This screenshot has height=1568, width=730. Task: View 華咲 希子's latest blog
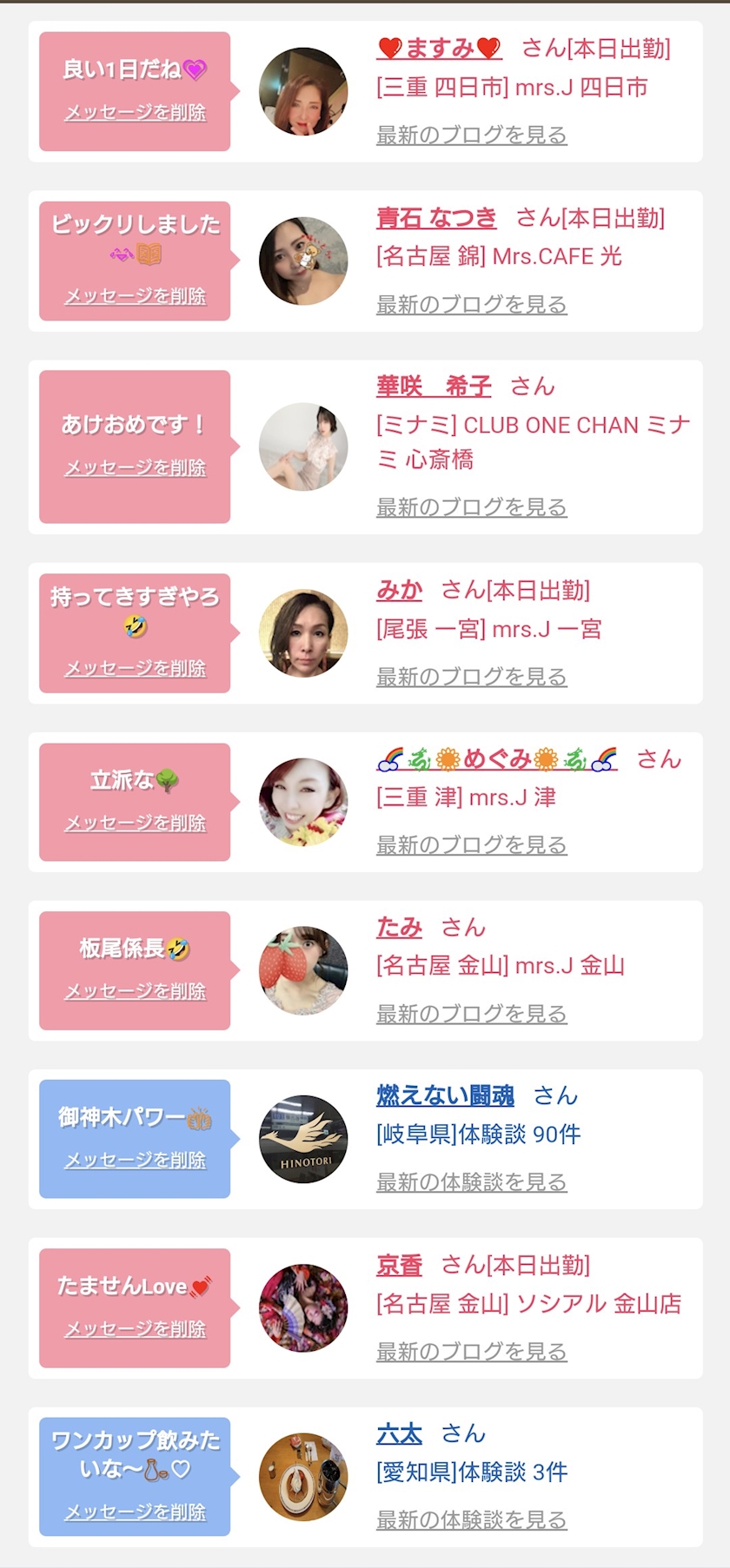click(x=471, y=507)
